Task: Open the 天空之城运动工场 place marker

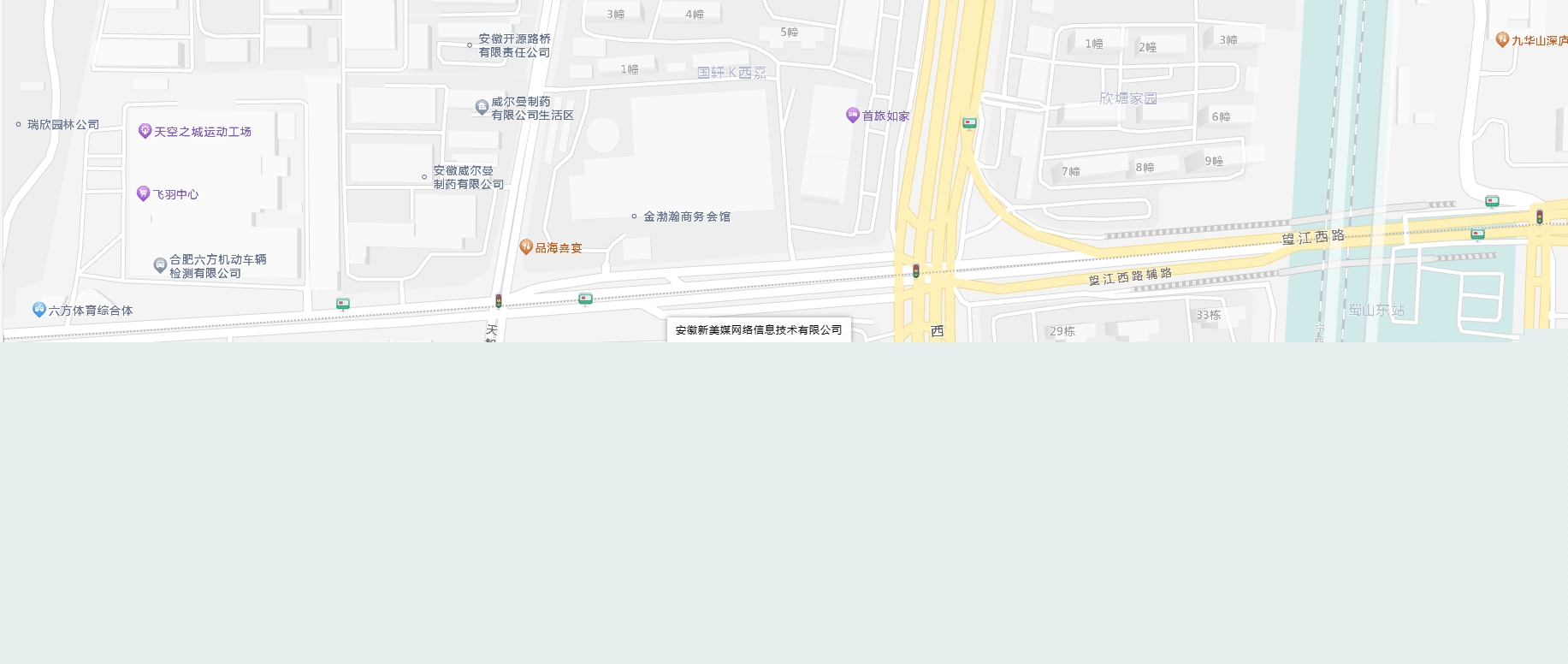Action: click(145, 131)
